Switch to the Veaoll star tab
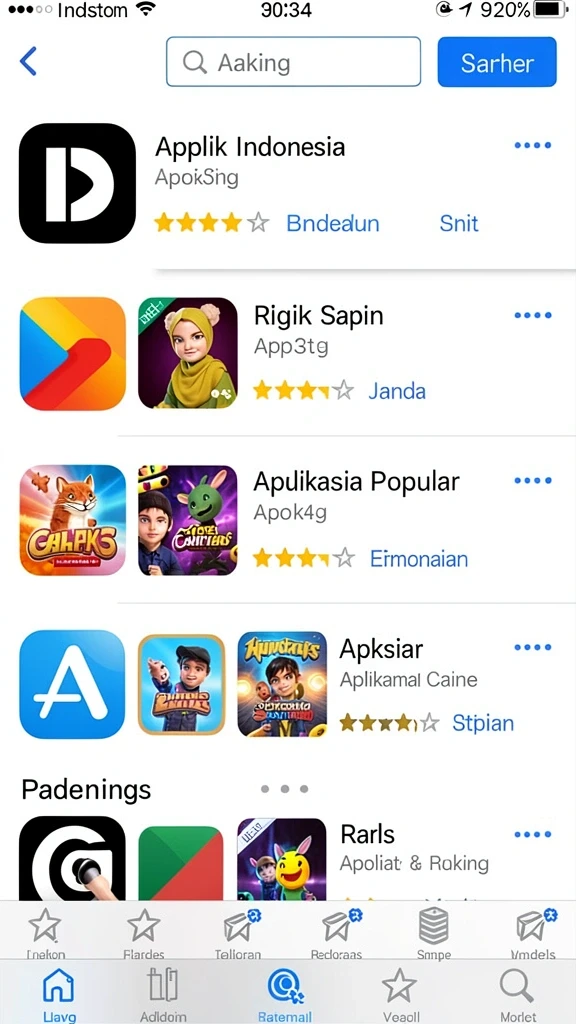Screen dimensions: 576x1024 point(400,993)
